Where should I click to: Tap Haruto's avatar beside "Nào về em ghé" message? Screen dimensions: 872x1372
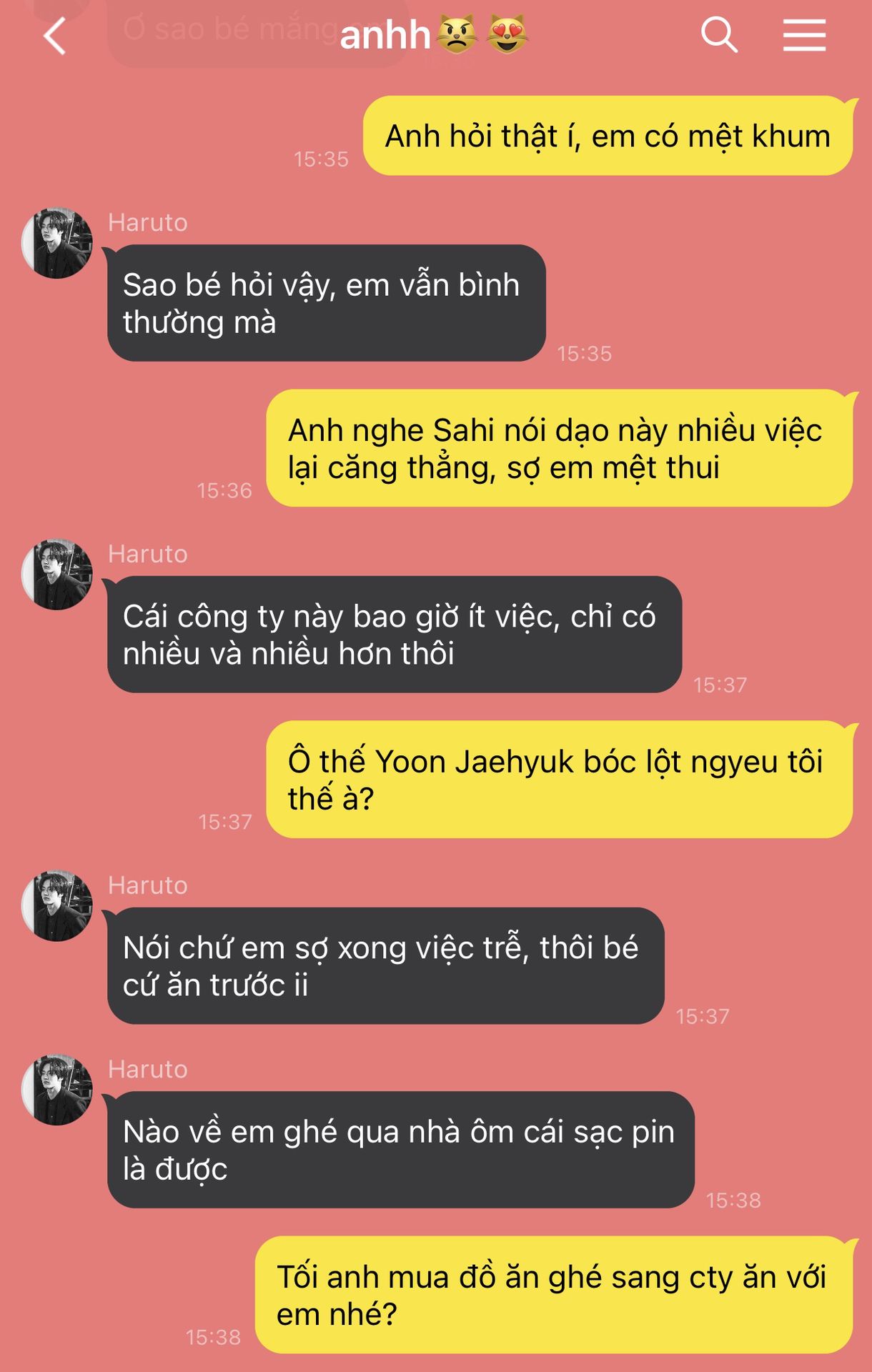tap(57, 1090)
